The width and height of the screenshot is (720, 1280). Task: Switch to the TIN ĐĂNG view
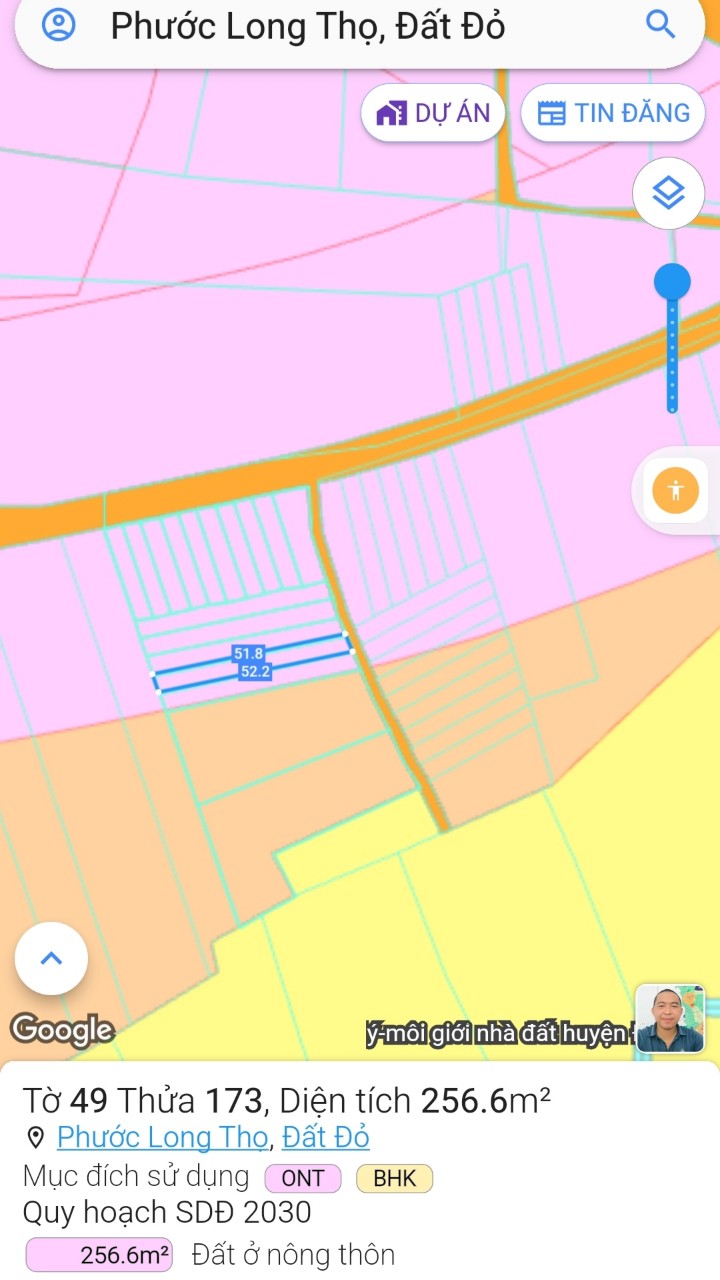tap(611, 112)
